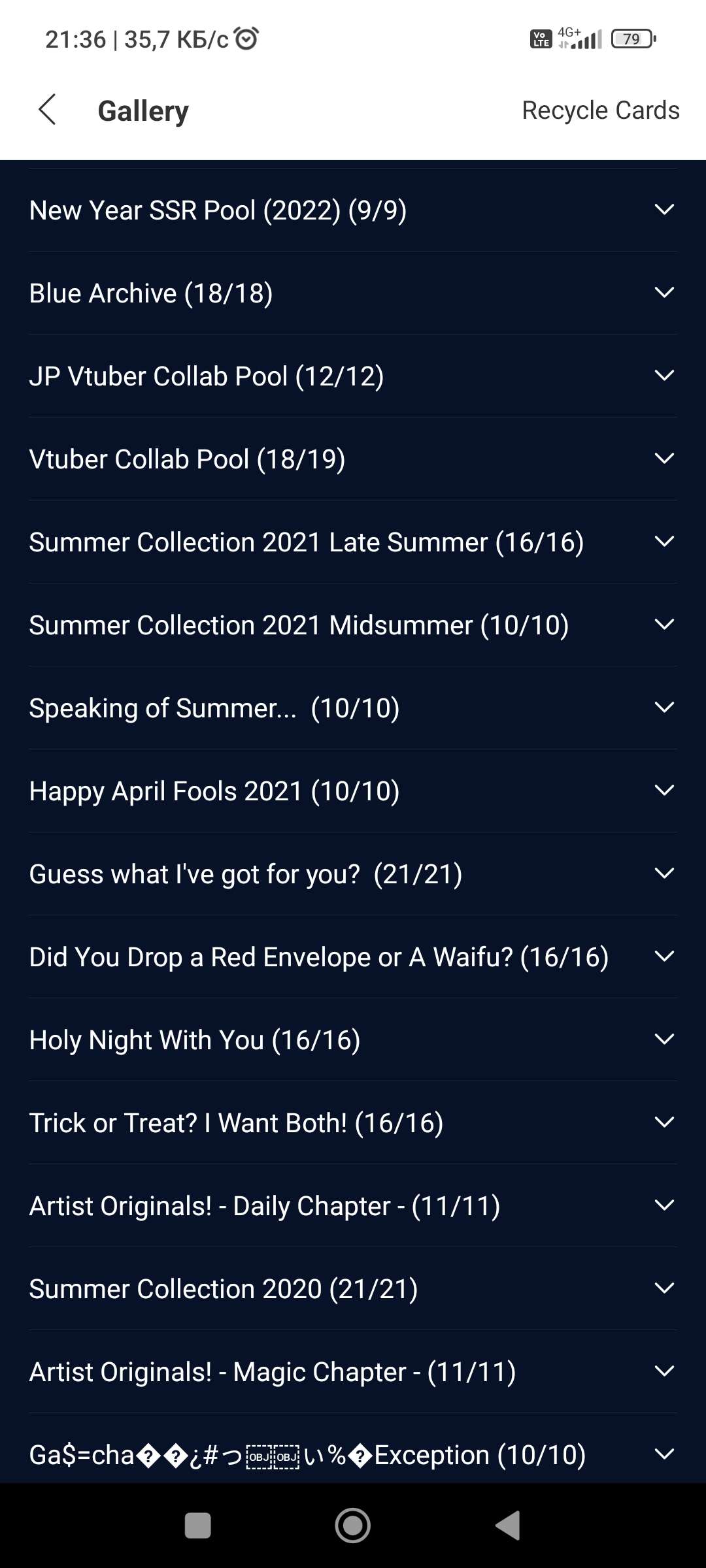
Task: Expand Summer Collection 2020
Action: coord(664,1288)
